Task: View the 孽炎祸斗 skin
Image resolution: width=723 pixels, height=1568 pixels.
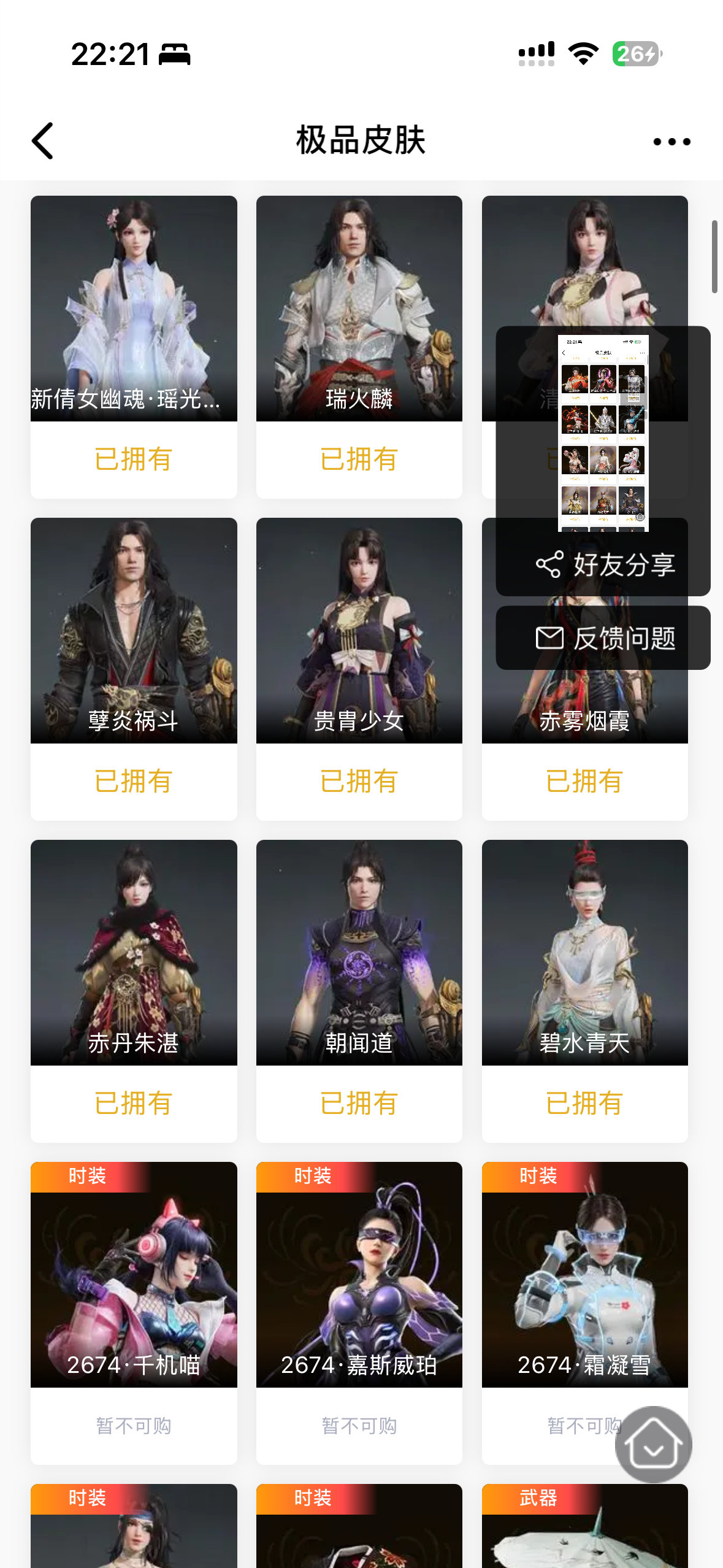Action: click(134, 631)
